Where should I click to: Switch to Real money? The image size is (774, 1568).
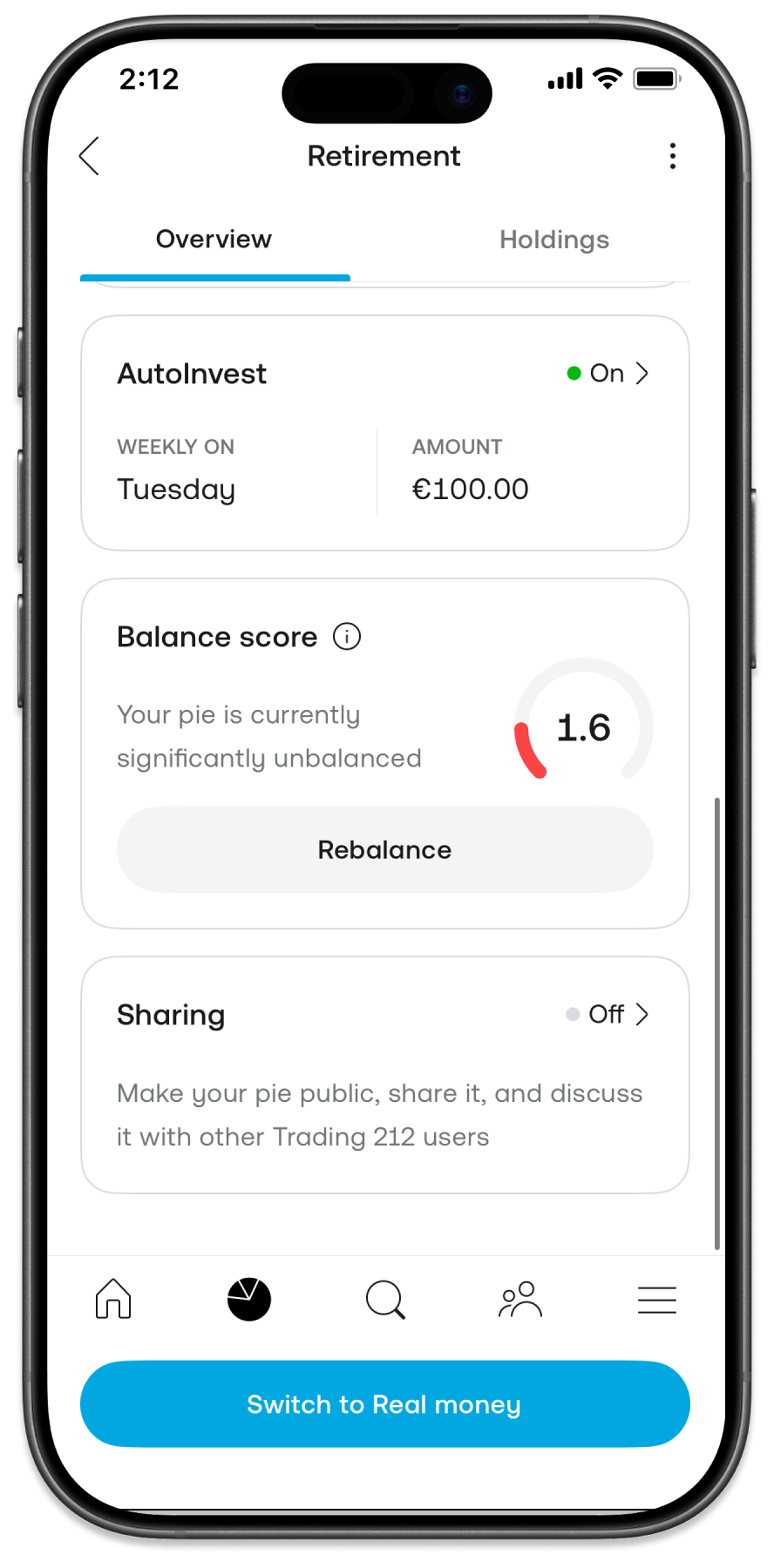pos(384,1404)
